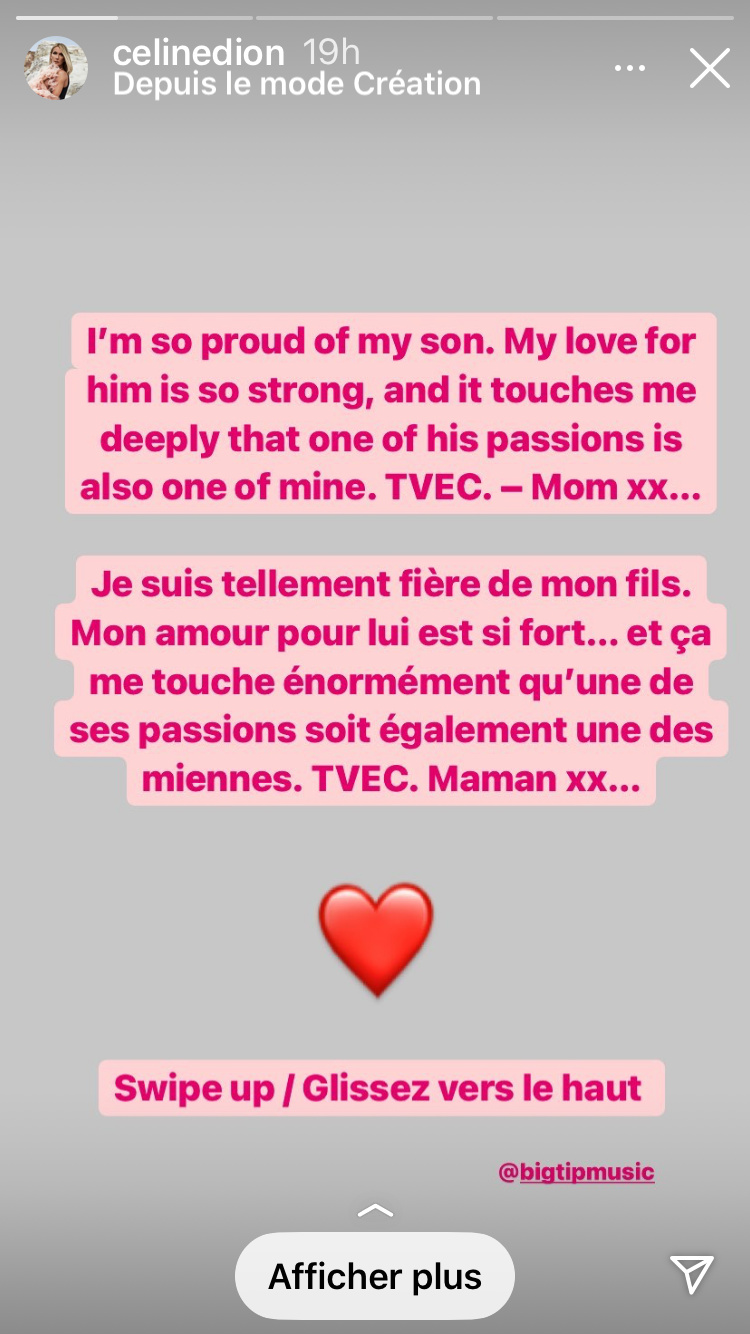Screen dimensions: 750x1334
Task: Open the @bigtipmusic mention
Action: [x=576, y=1172]
